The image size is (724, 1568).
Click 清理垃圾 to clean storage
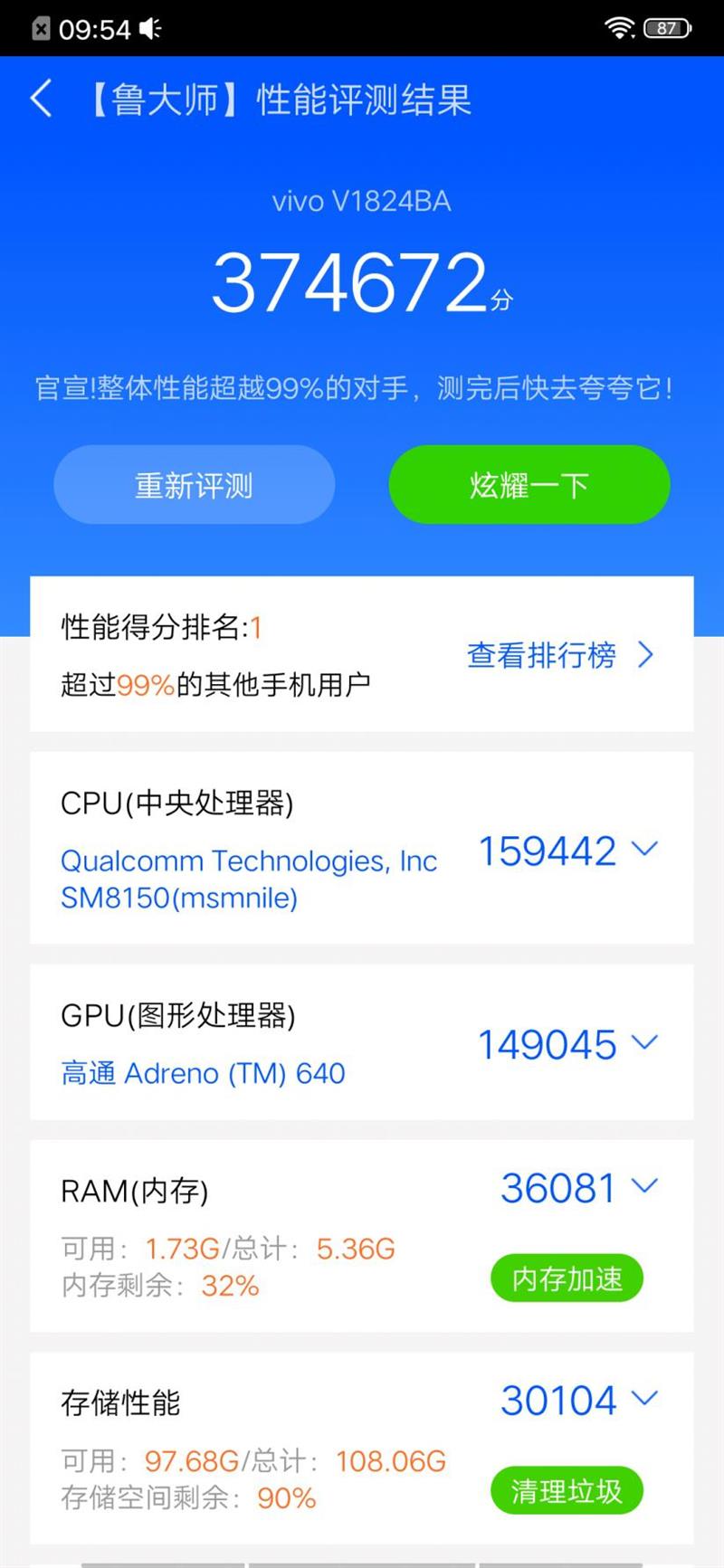tap(567, 1491)
